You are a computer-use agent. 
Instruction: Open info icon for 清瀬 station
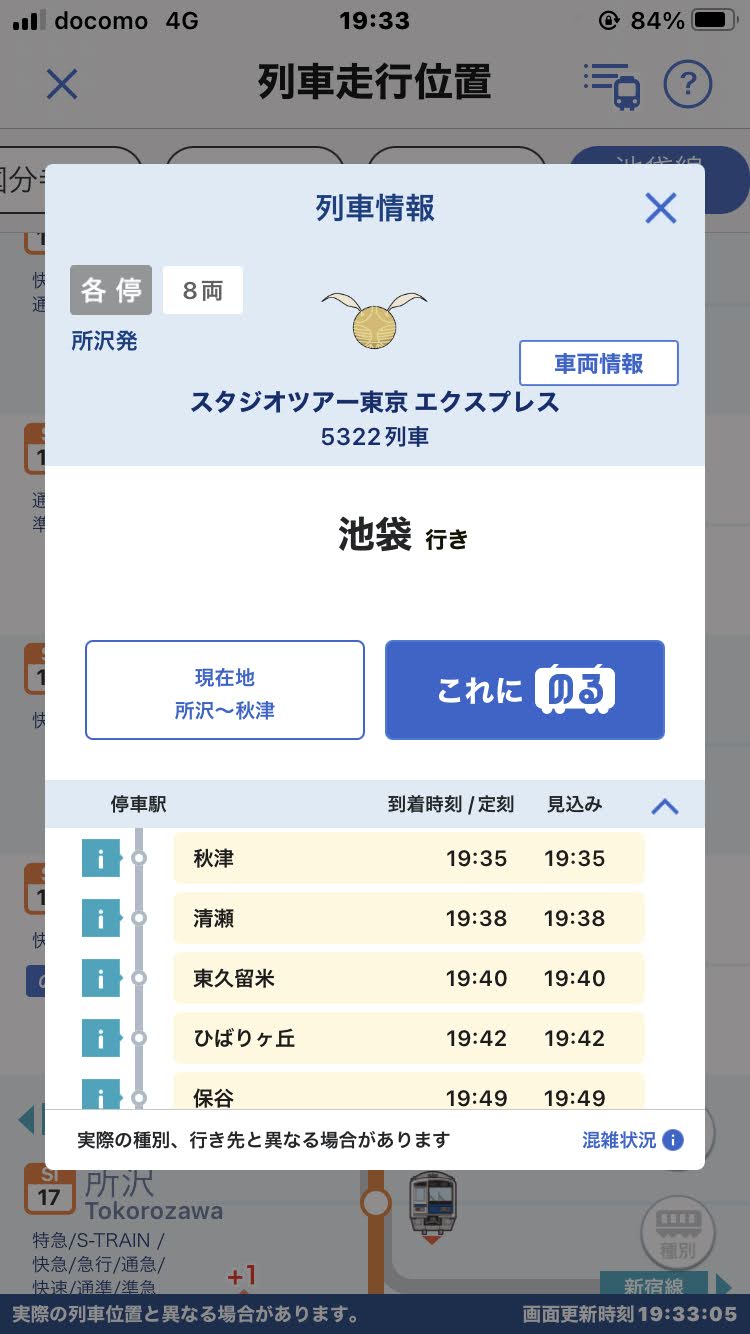[x=100, y=918]
